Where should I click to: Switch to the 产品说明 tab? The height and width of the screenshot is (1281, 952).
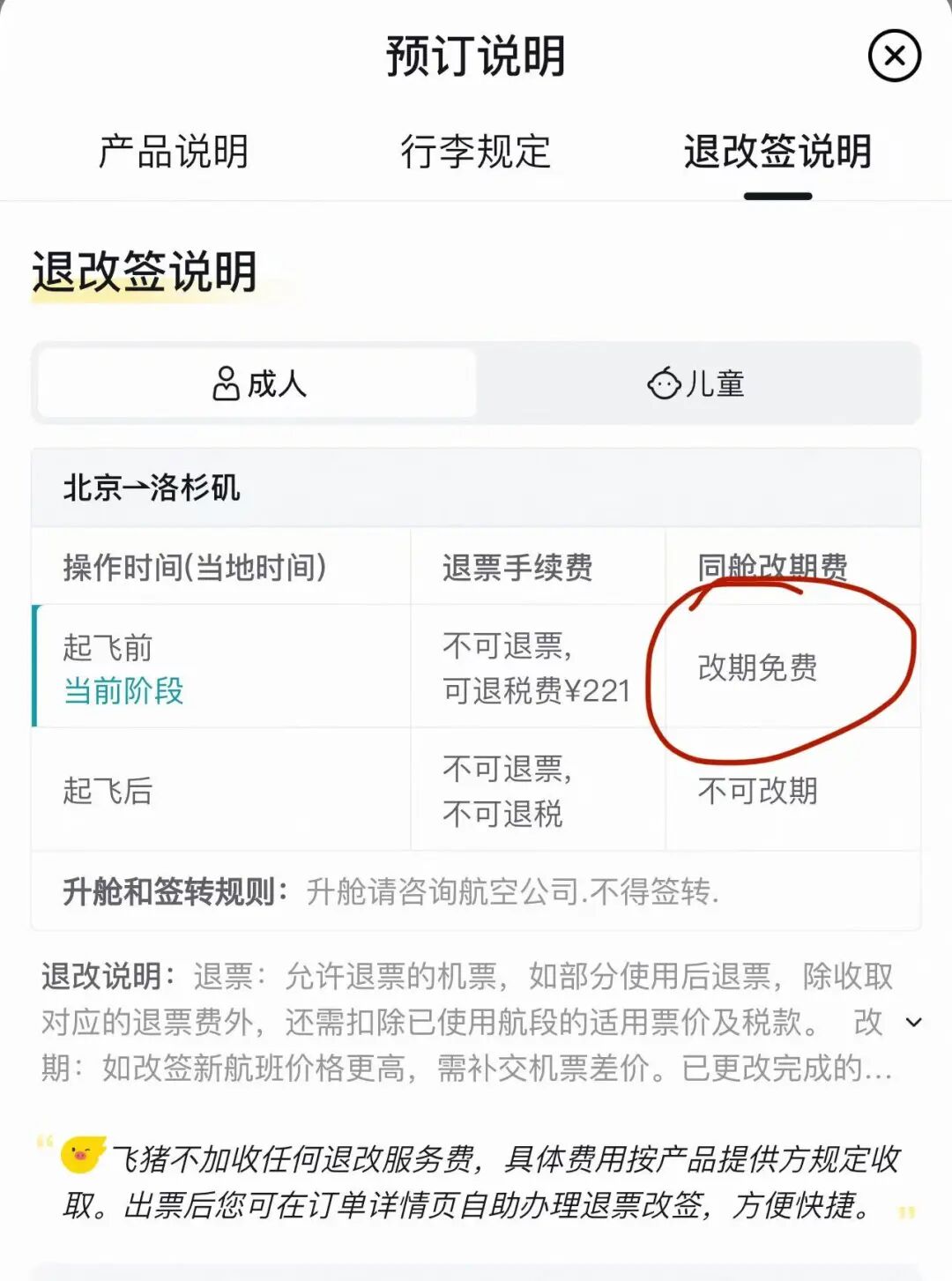[x=174, y=153]
